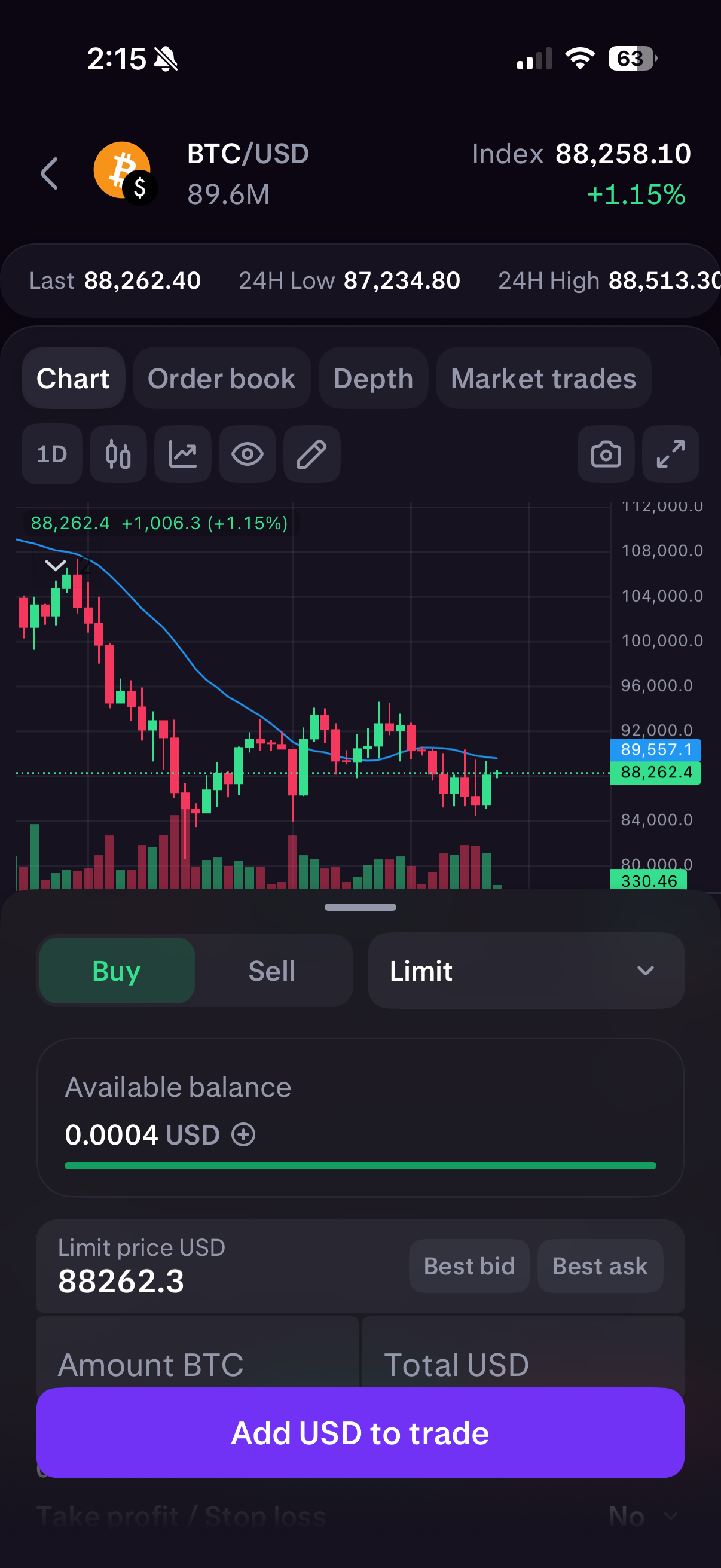The height and width of the screenshot is (1568, 721).
Task: Switch to the Sell side
Action: tap(272, 970)
